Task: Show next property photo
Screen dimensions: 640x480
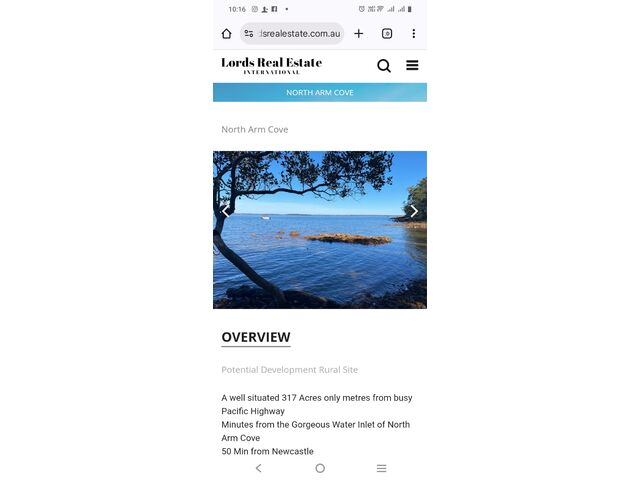Action: click(x=414, y=211)
